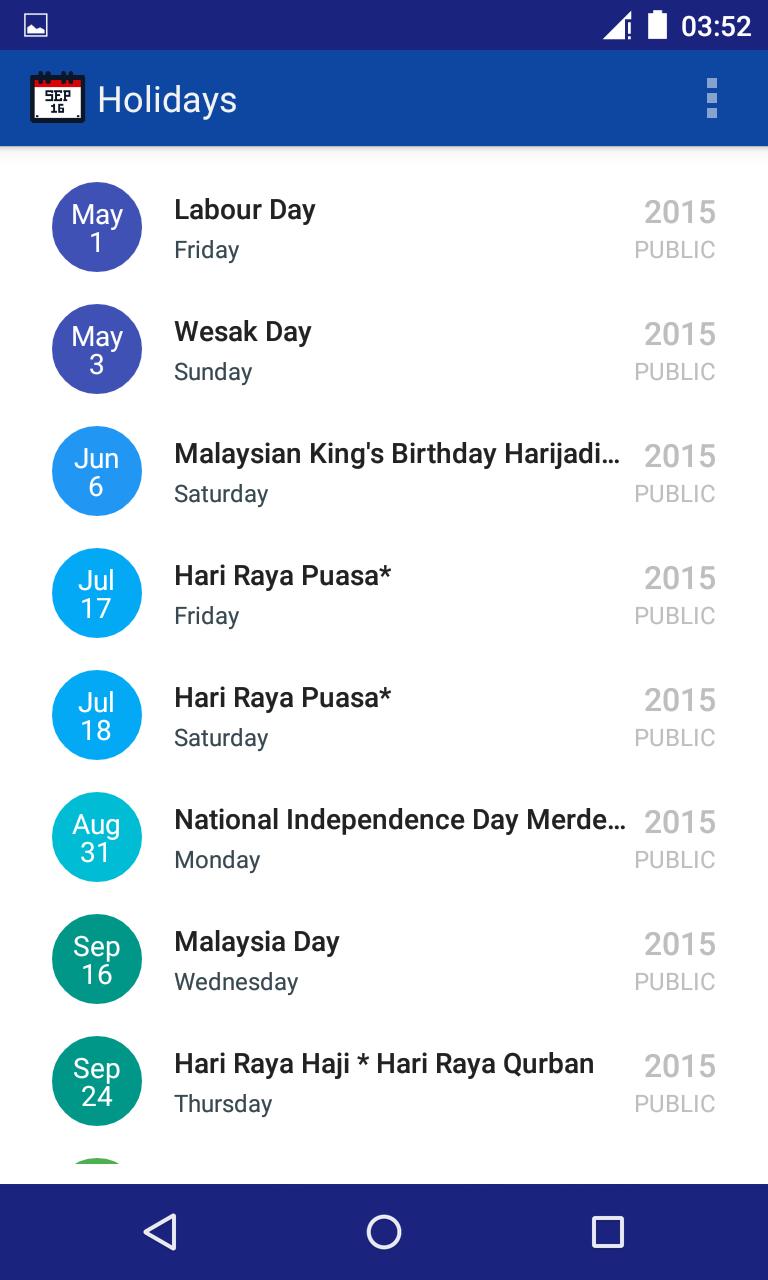Screen dimensions: 768x1280
Task: Tap the home circle button
Action: click(x=384, y=1232)
